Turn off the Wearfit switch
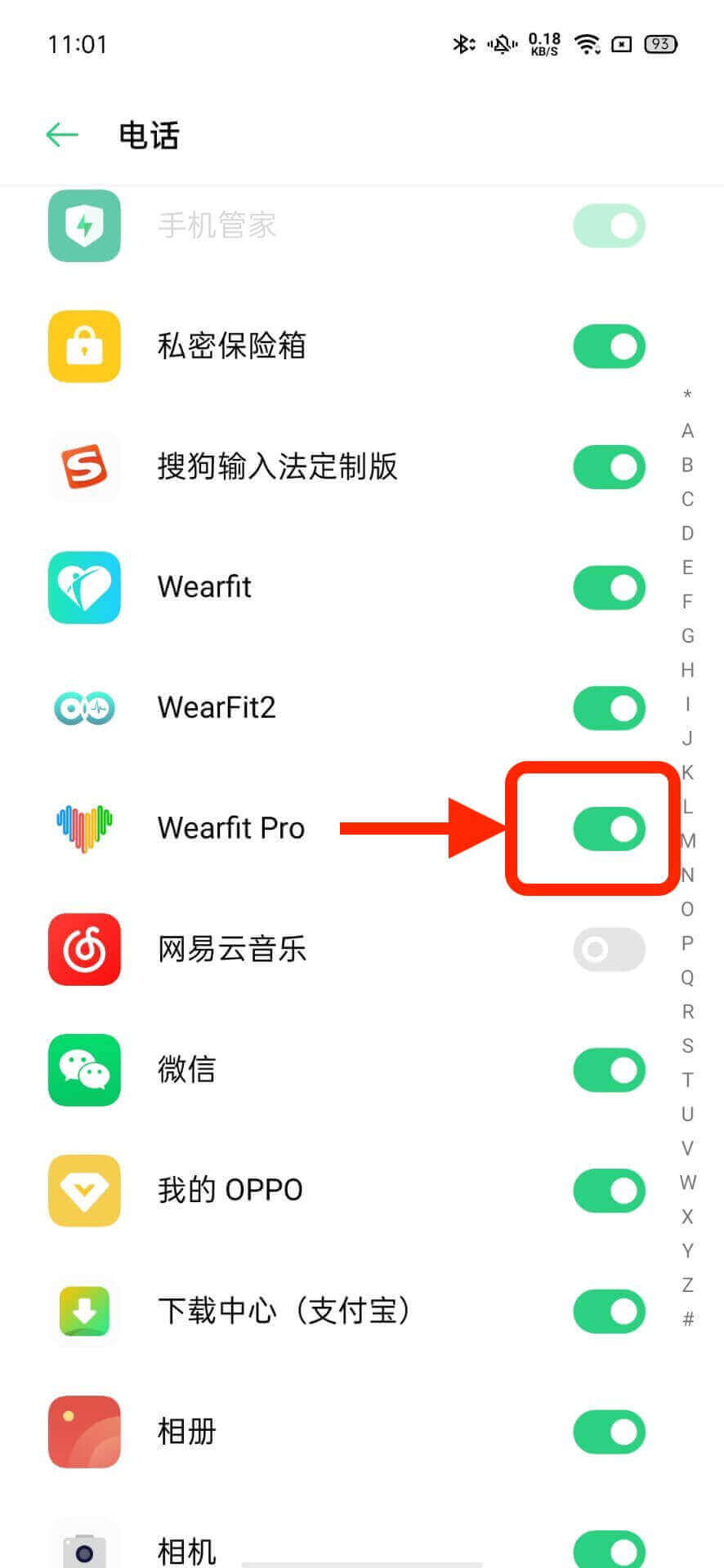The image size is (724, 1568). (609, 588)
